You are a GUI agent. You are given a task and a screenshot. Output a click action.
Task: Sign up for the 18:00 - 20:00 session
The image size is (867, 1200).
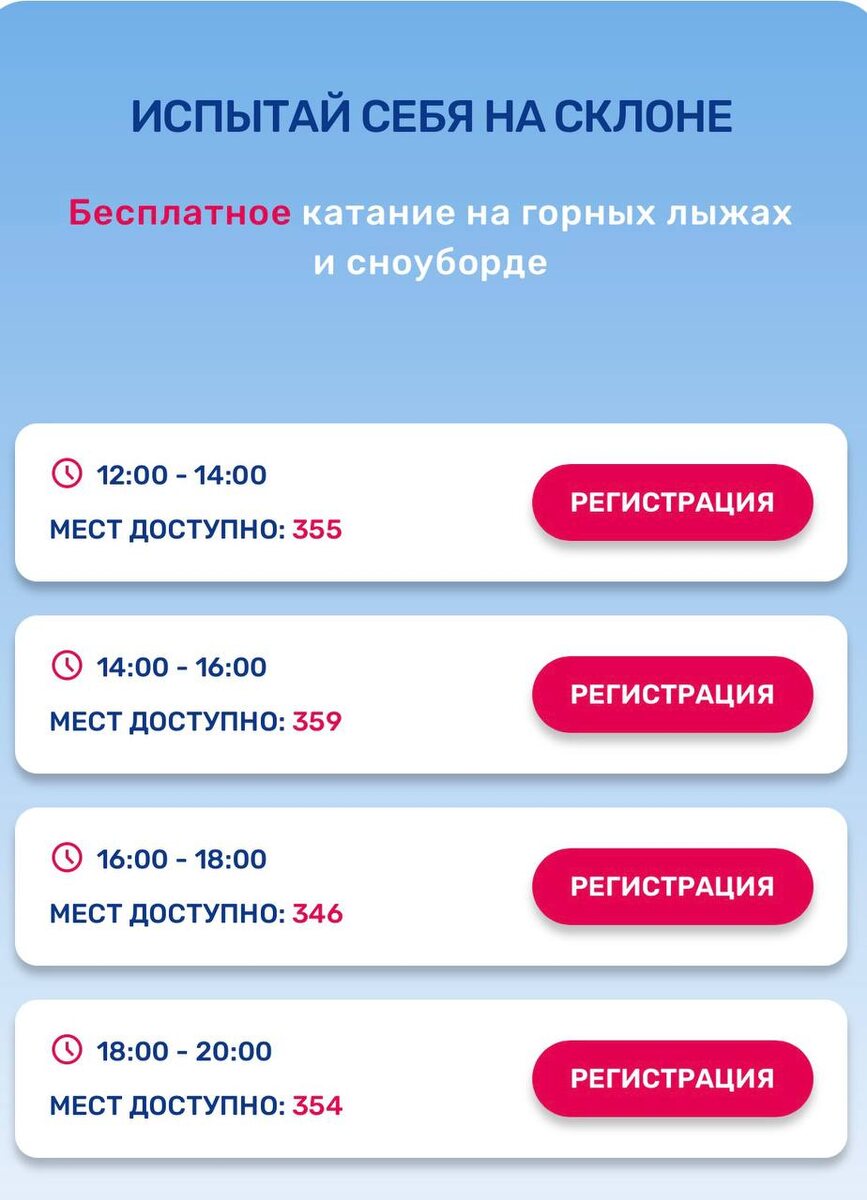pos(672,1078)
